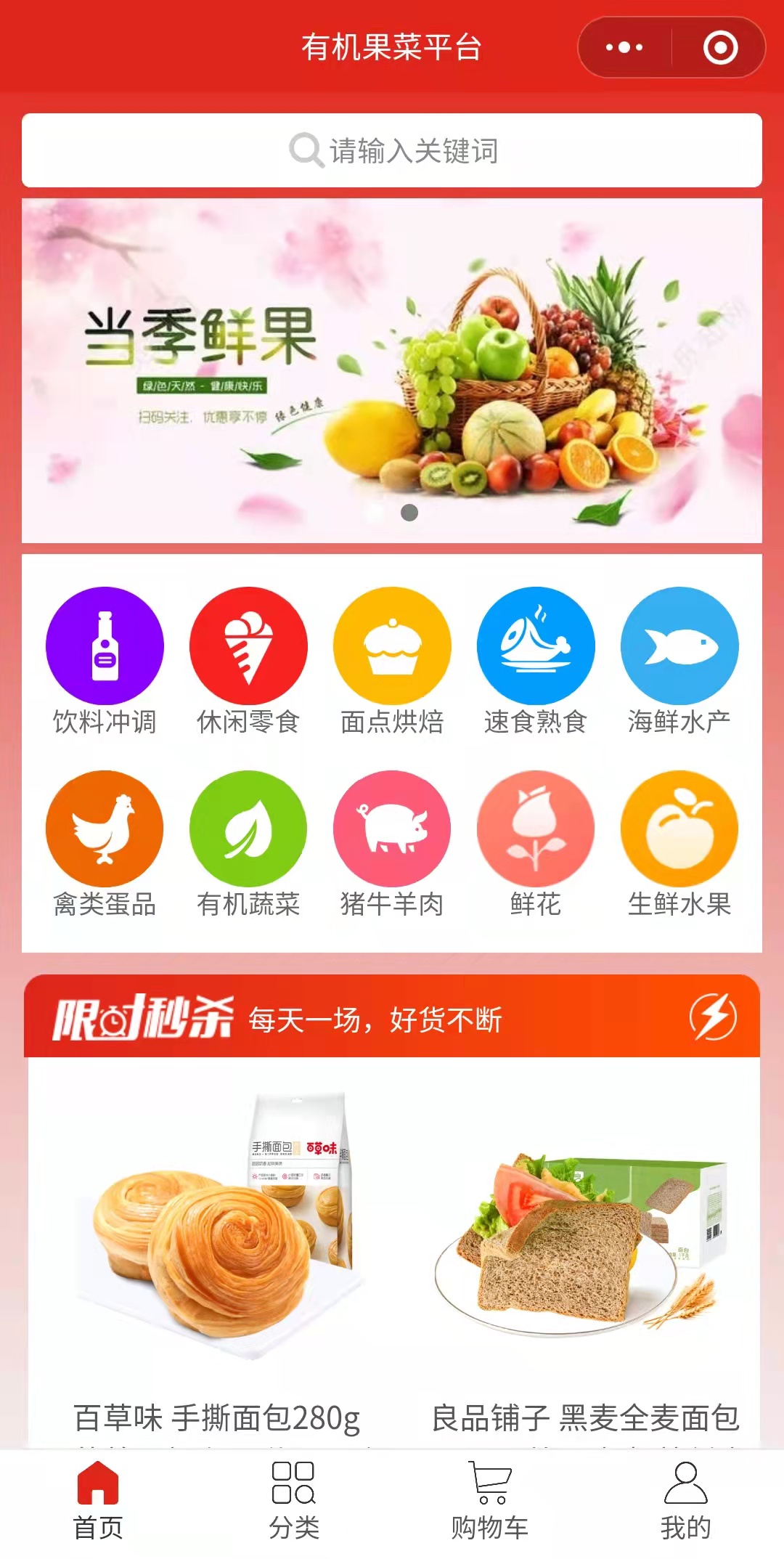Close the mini program with the circle icon
Image resolution: width=784 pixels, height=1559 pixels.
click(x=720, y=48)
